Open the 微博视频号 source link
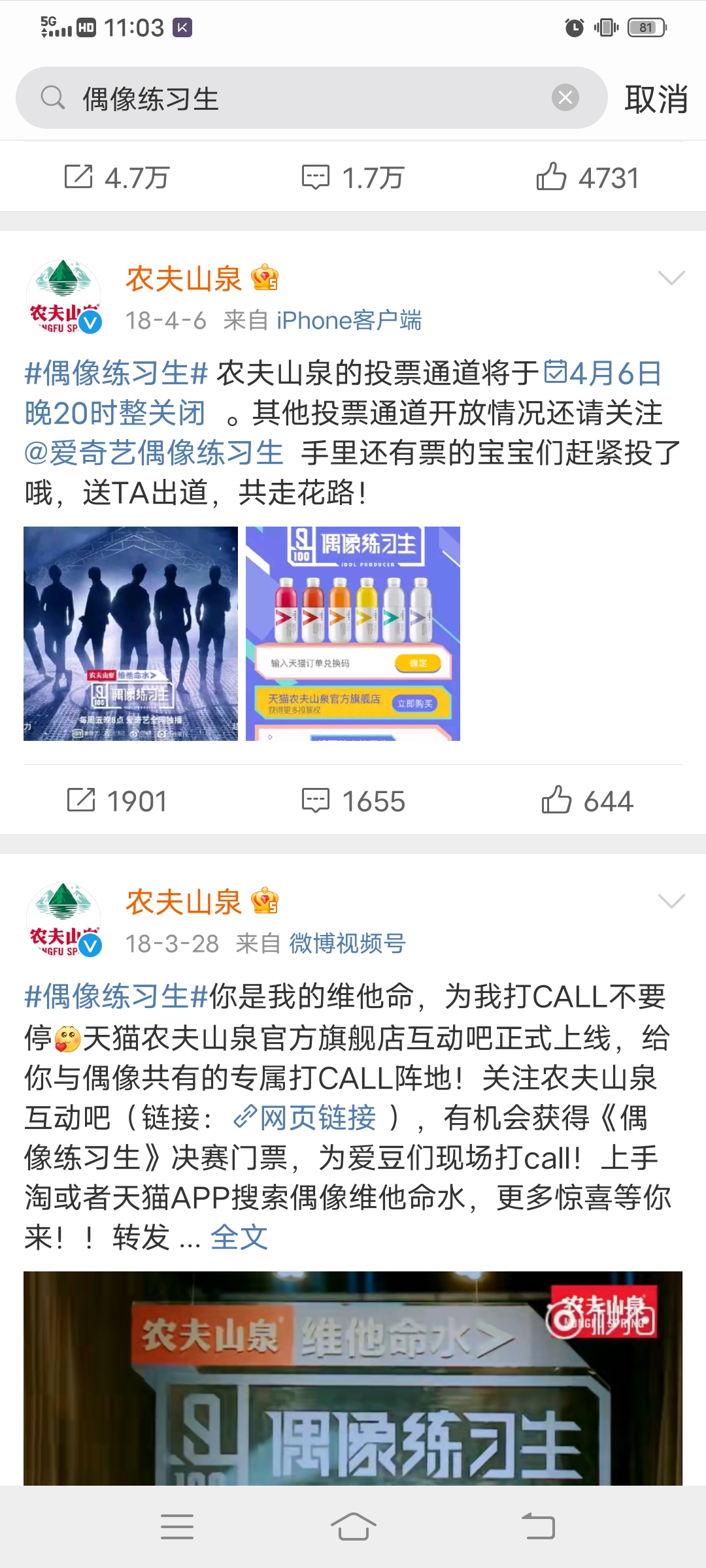This screenshot has width=706, height=1568. [347, 943]
